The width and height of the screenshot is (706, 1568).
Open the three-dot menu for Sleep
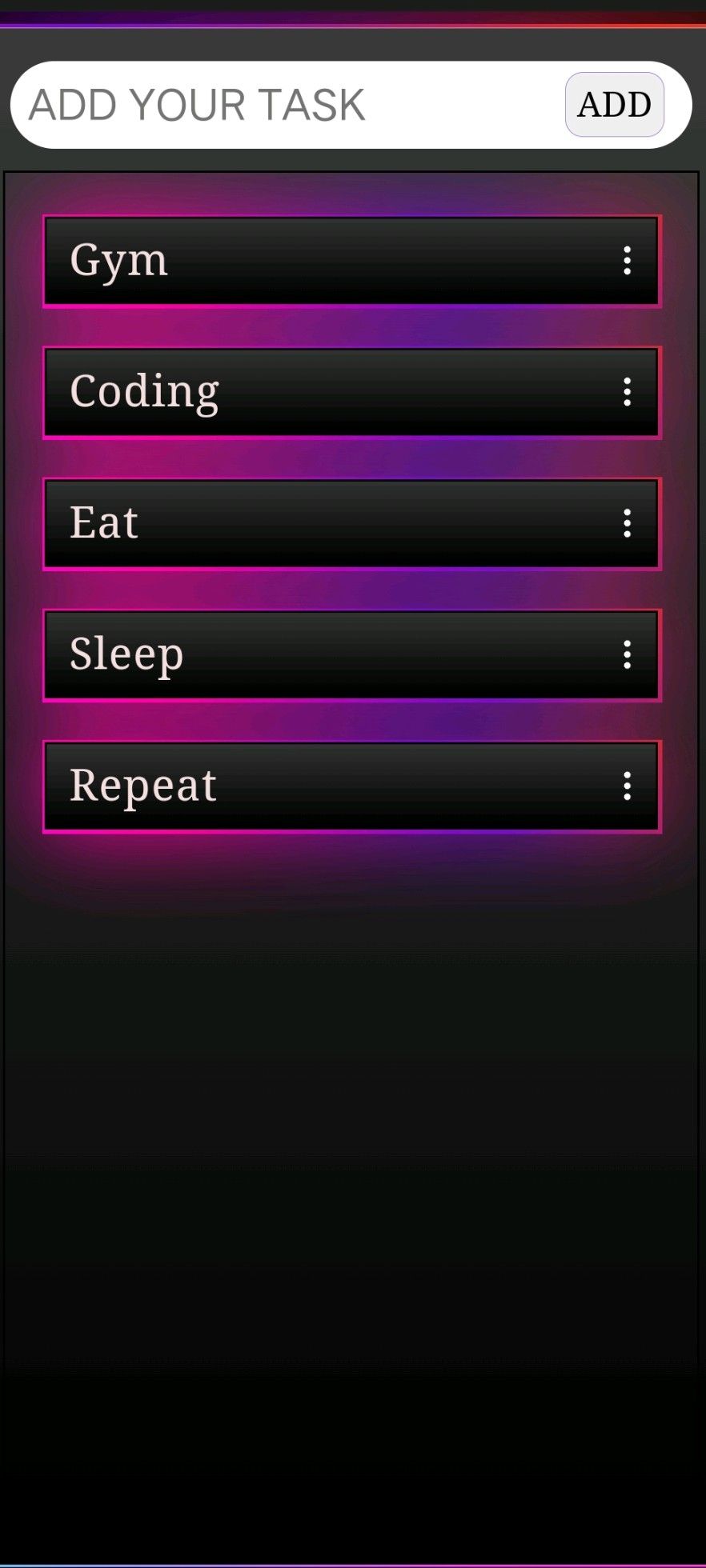click(627, 654)
